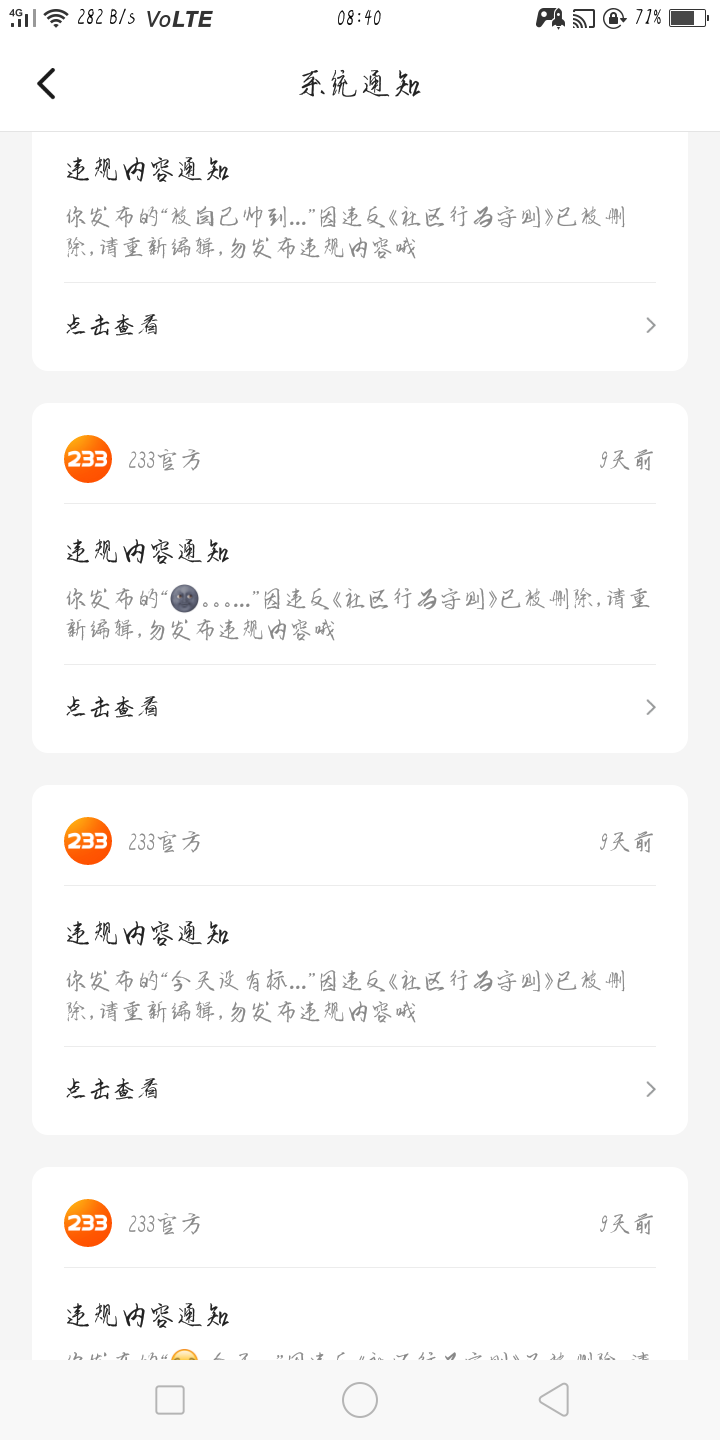Open the recent apps view

[170, 1400]
